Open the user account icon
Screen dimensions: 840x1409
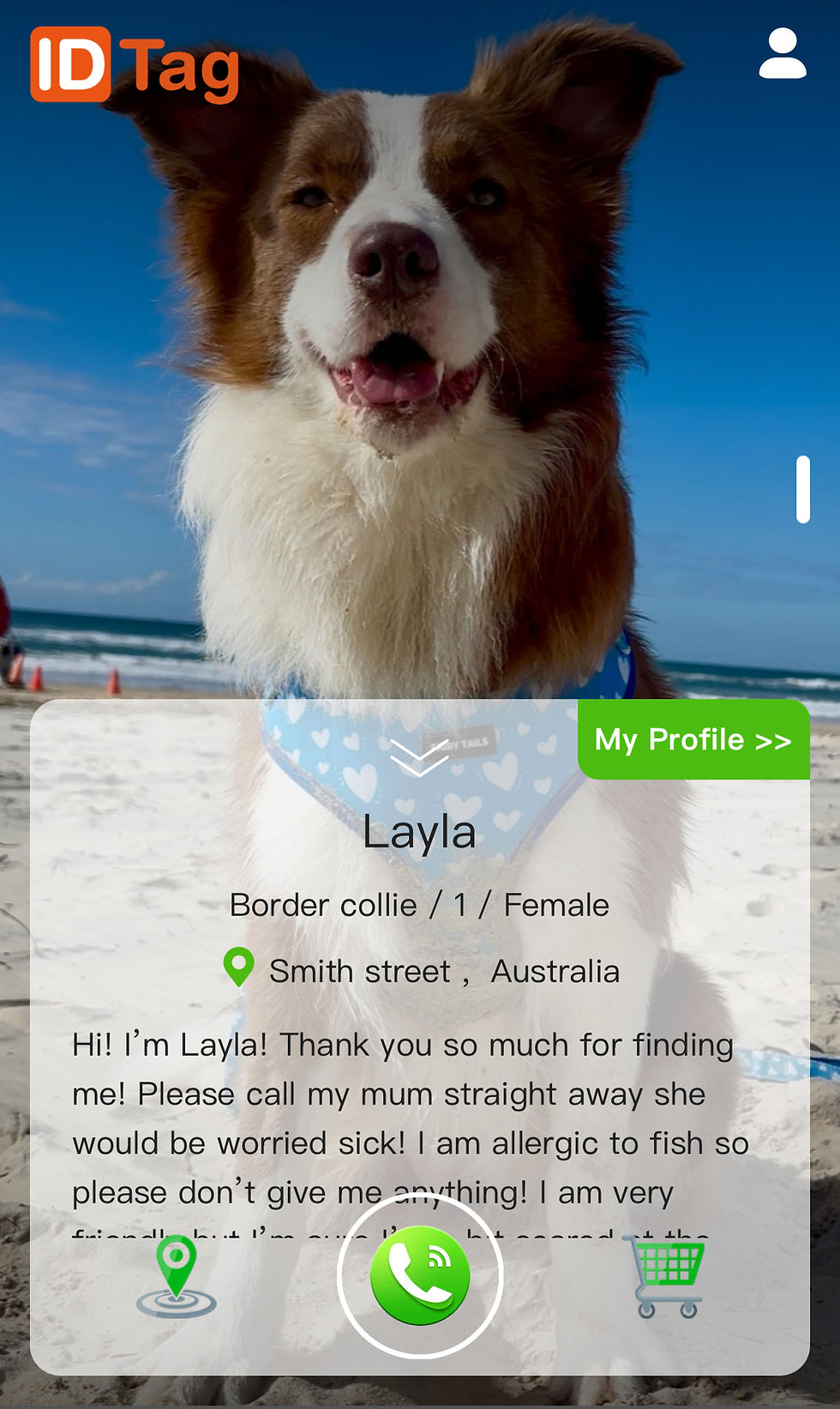pos(782,54)
